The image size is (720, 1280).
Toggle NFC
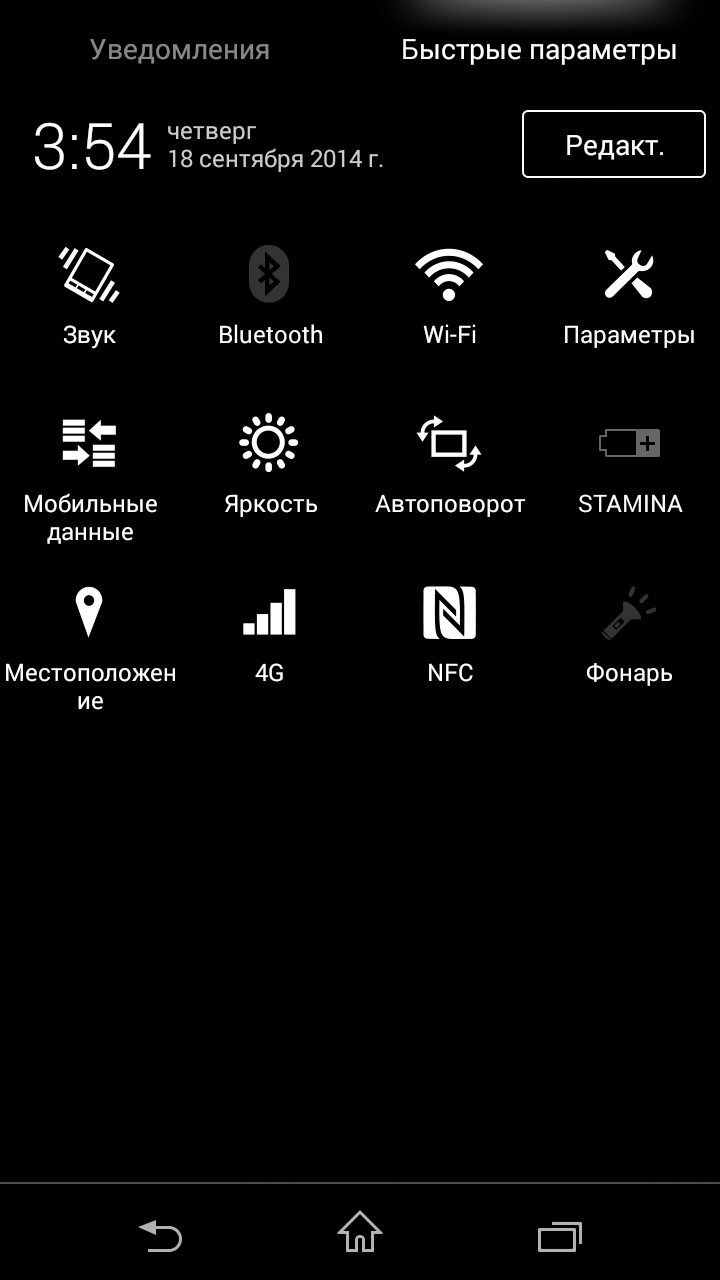pyautogui.click(x=449, y=632)
